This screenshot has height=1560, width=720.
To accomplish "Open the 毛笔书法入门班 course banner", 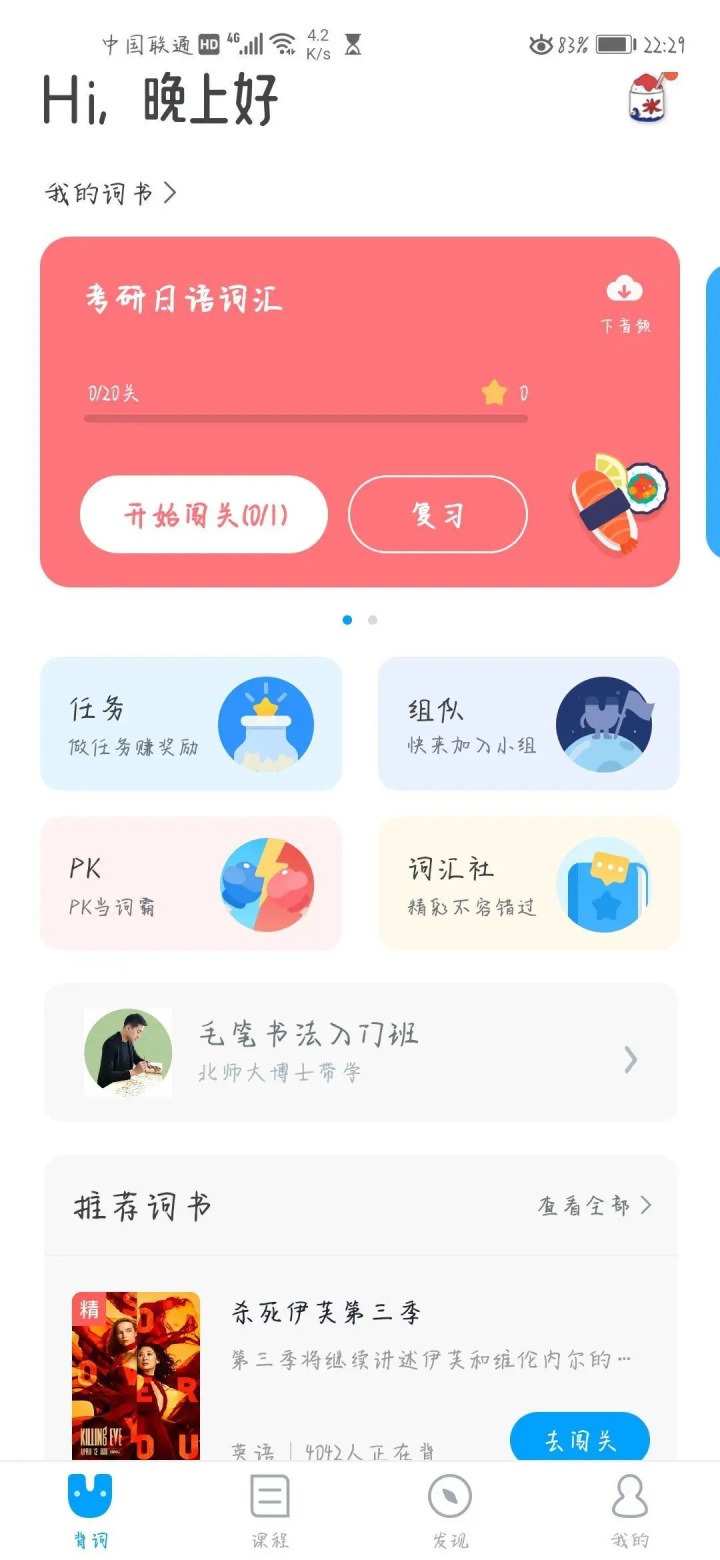I will [x=360, y=1052].
